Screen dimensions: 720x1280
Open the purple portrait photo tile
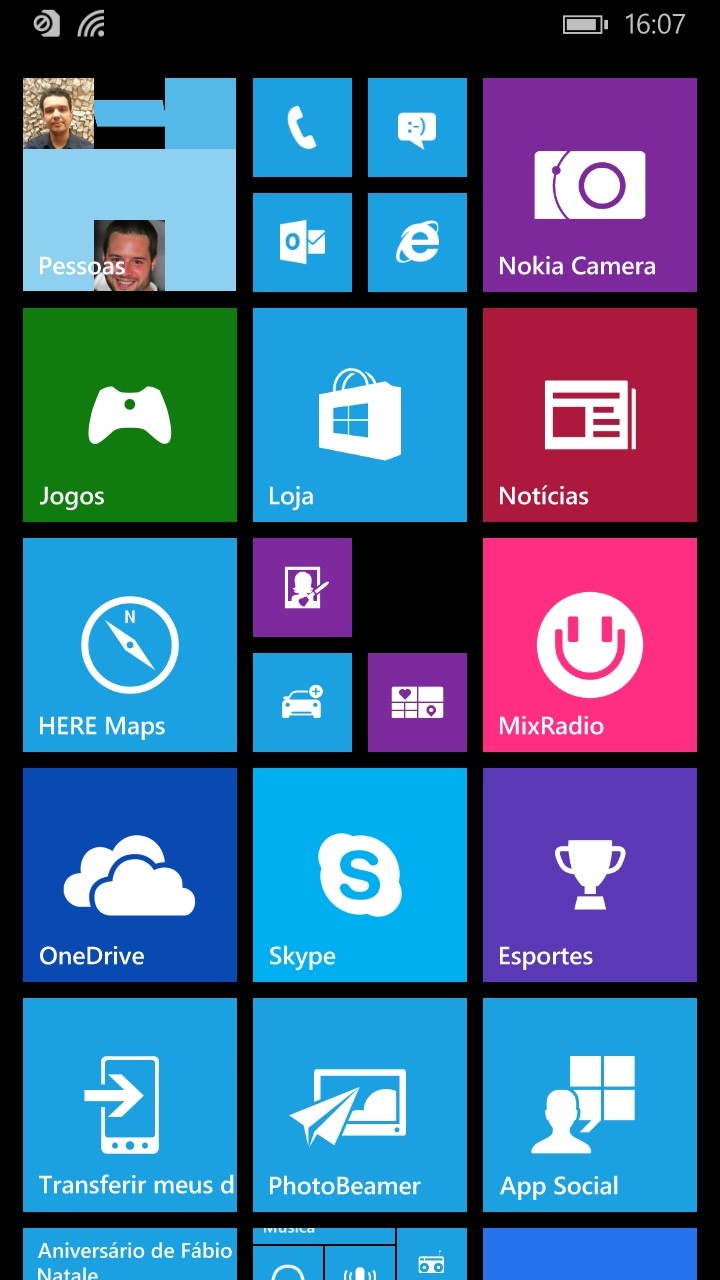[x=302, y=587]
